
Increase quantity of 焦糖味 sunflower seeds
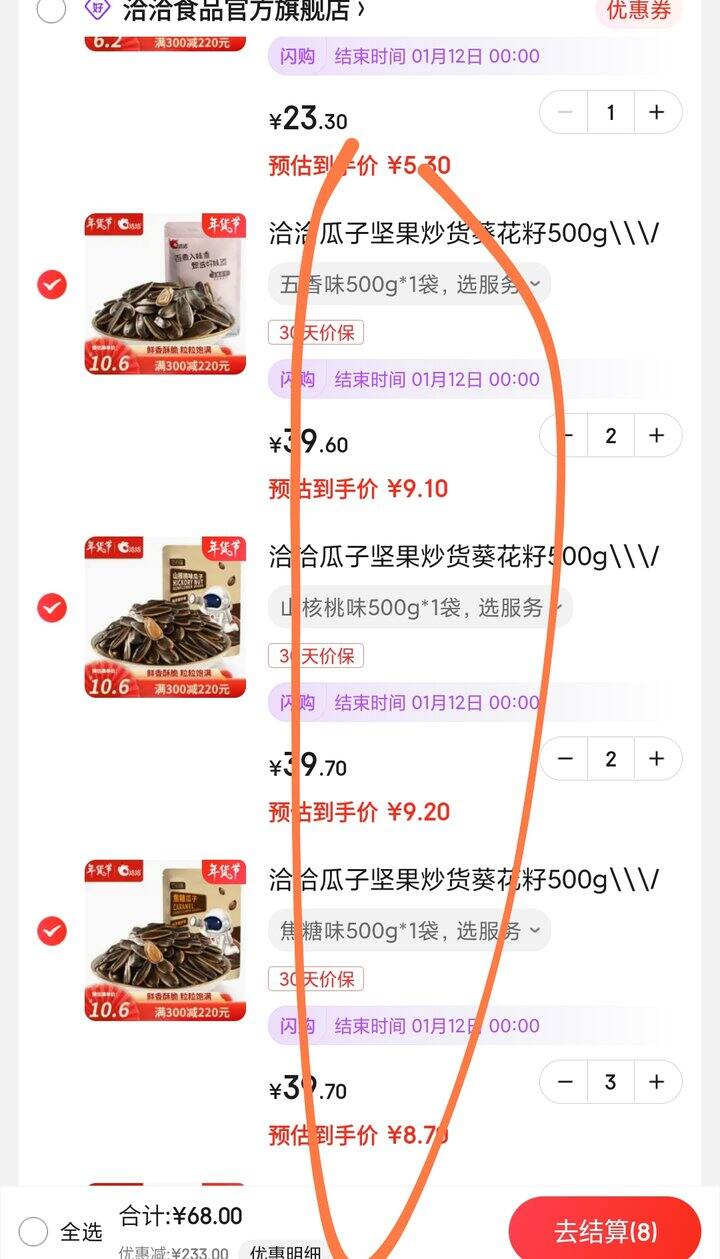(x=657, y=1082)
